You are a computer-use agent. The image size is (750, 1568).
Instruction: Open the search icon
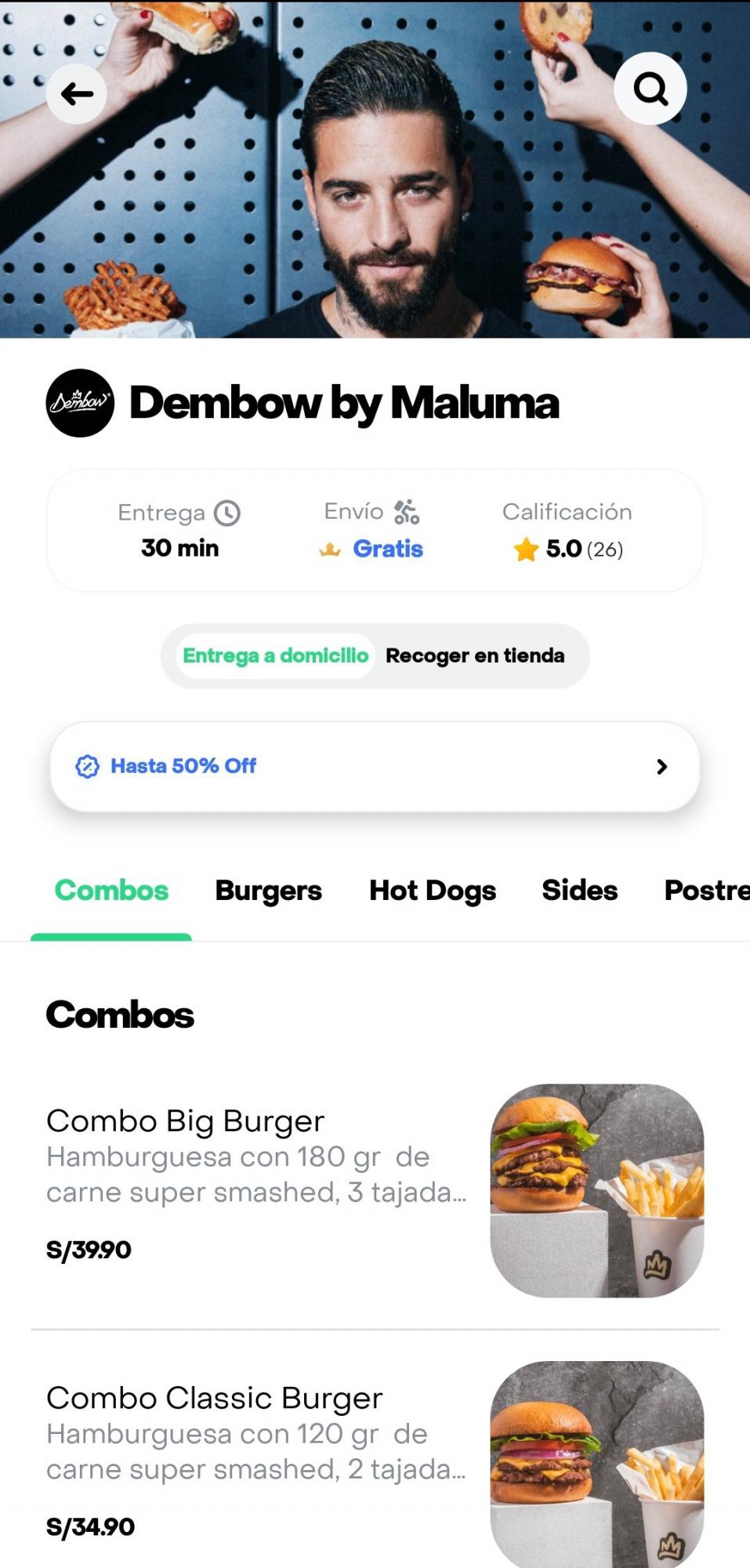point(650,89)
